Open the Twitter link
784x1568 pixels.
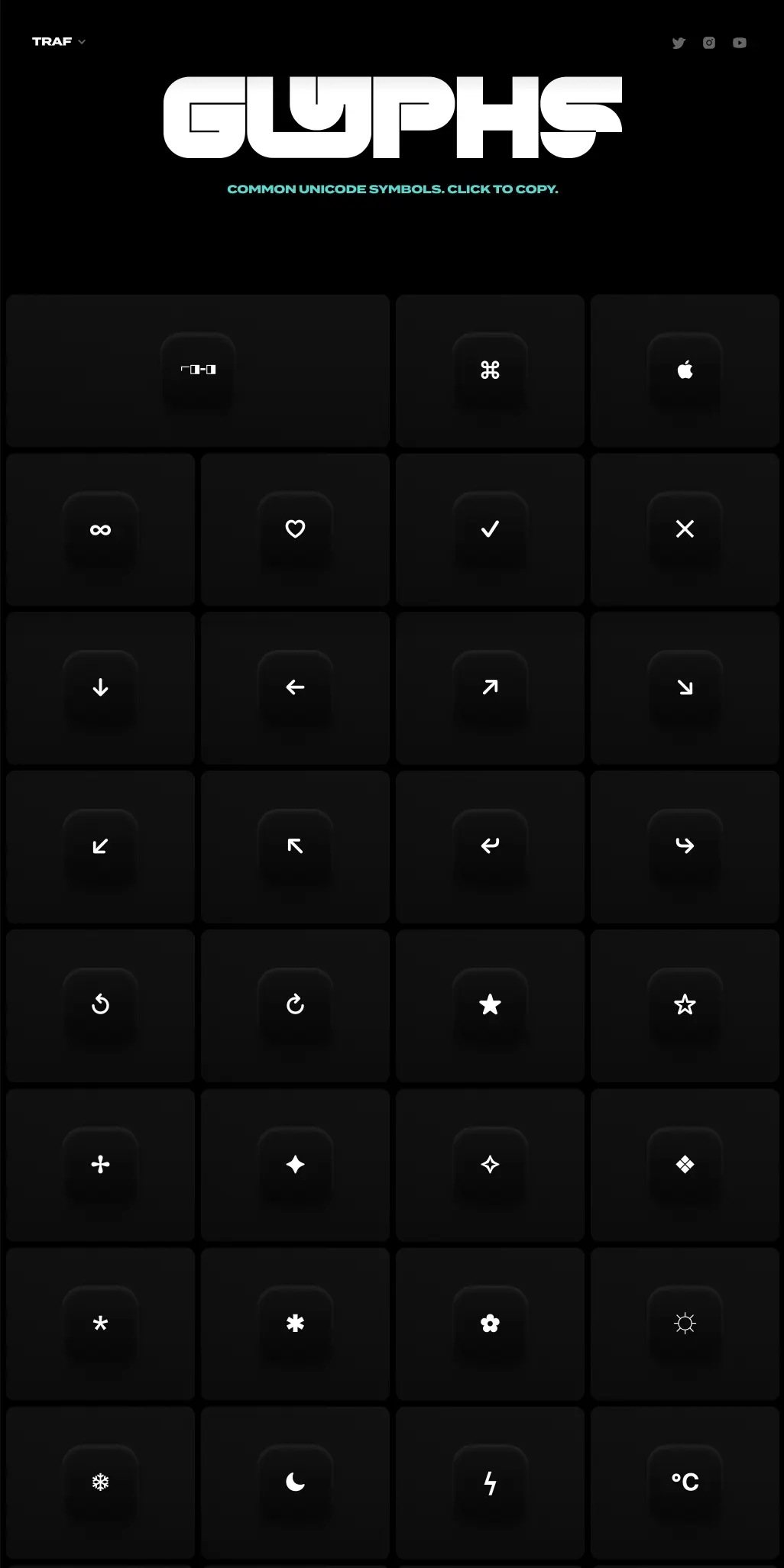679,43
